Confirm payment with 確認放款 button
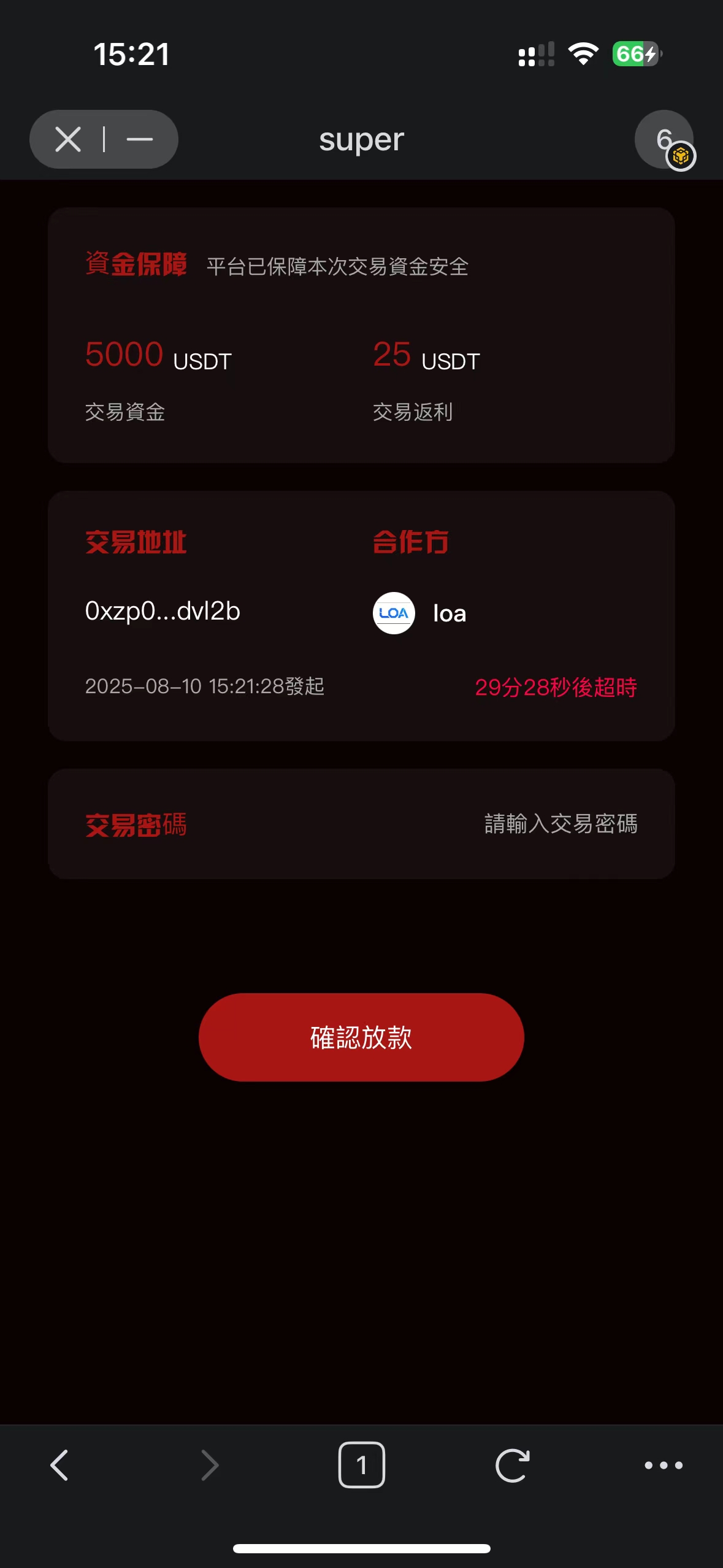The width and height of the screenshot is (723, 1568). click(361, 1037)
